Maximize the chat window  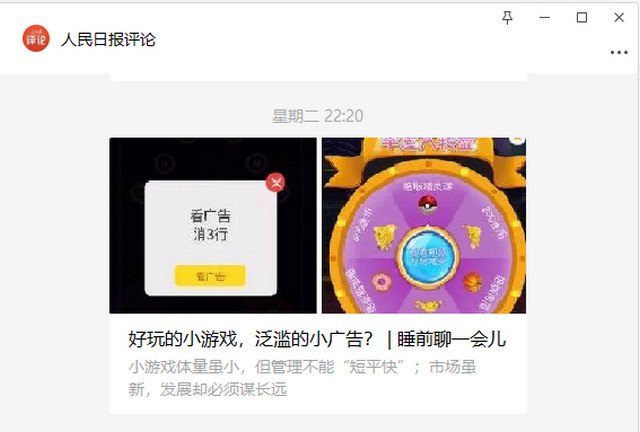pyautogui.click(x=582, y=17)
